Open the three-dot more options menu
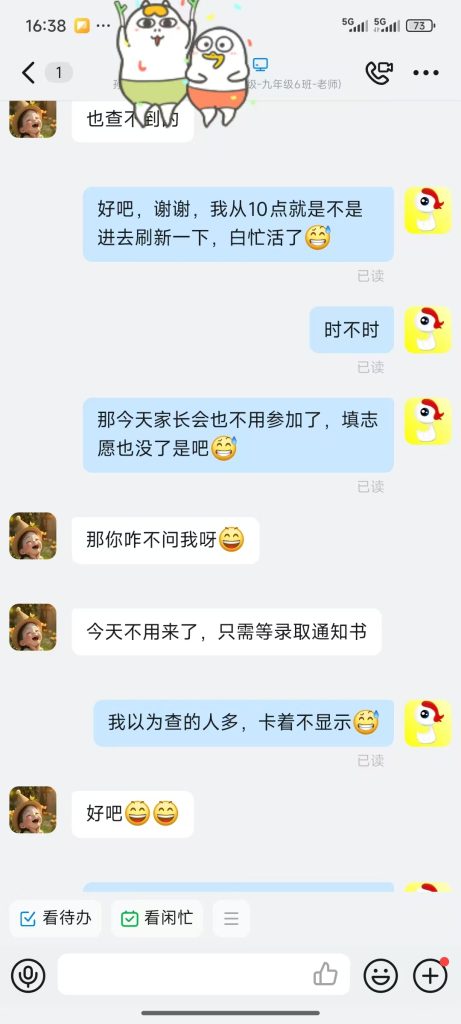 pyautogui.click(x=426, y=72)
